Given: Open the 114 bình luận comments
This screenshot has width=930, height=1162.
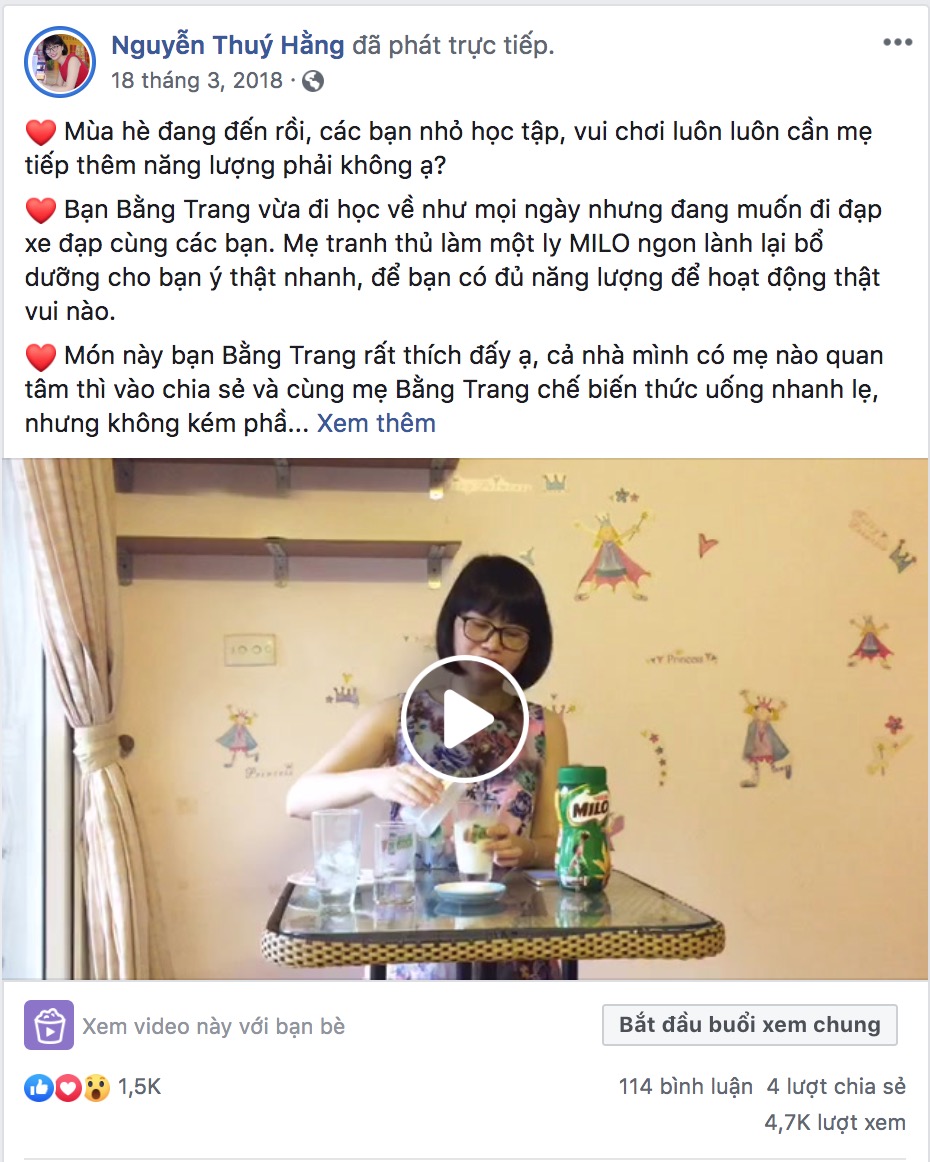Looking at the screenshot, I should 685,1087.
